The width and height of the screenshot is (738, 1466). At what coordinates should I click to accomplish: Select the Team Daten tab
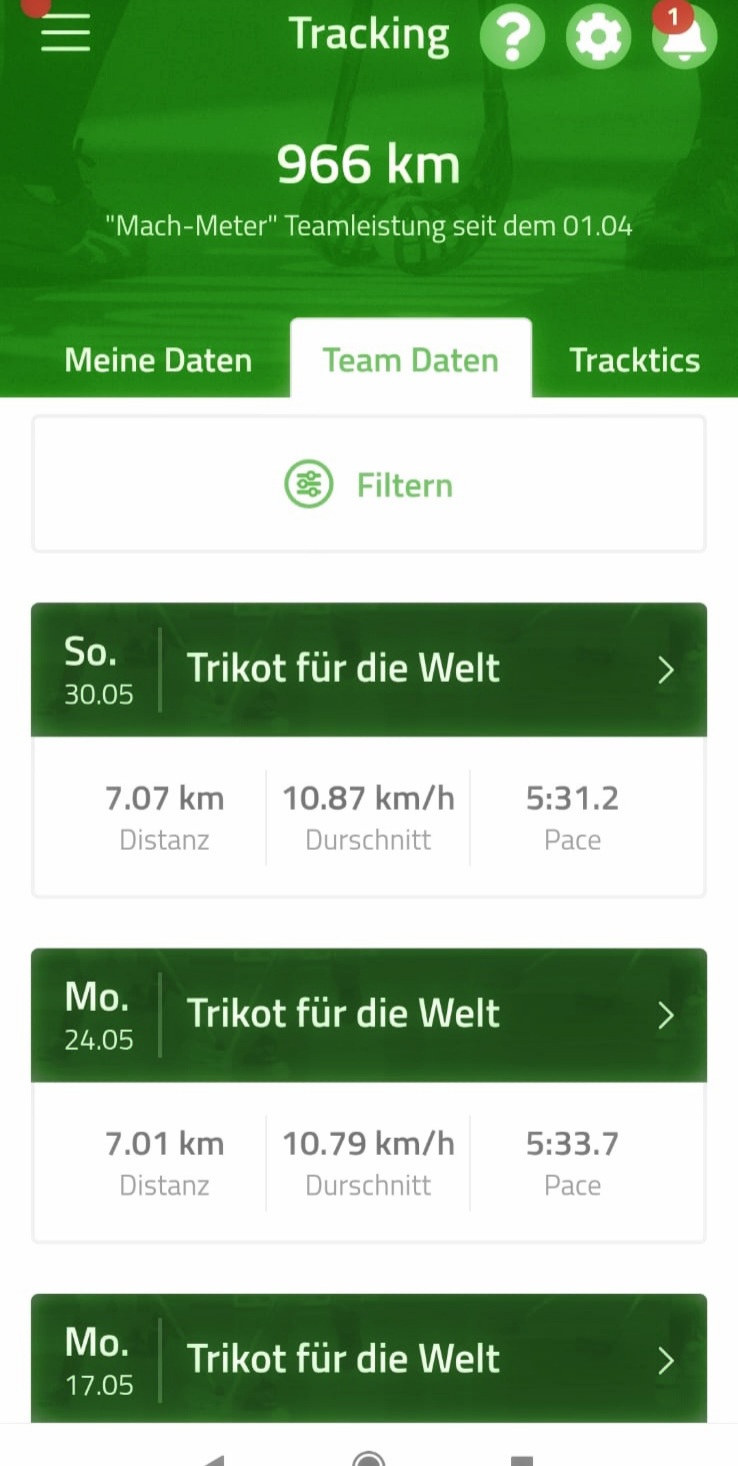pos(411,359)
